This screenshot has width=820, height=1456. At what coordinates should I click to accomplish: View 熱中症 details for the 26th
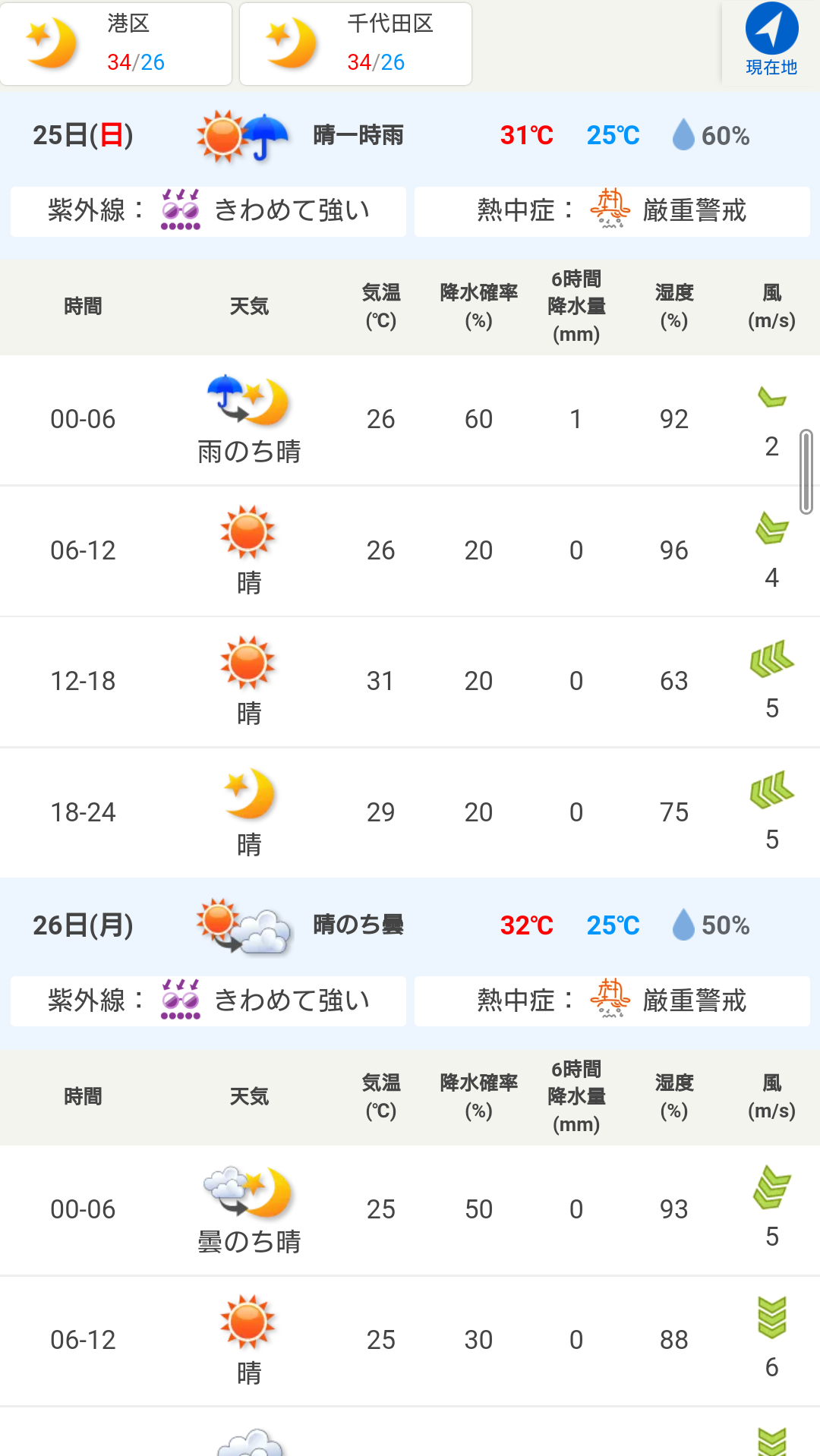click(x=612, y=1001)
